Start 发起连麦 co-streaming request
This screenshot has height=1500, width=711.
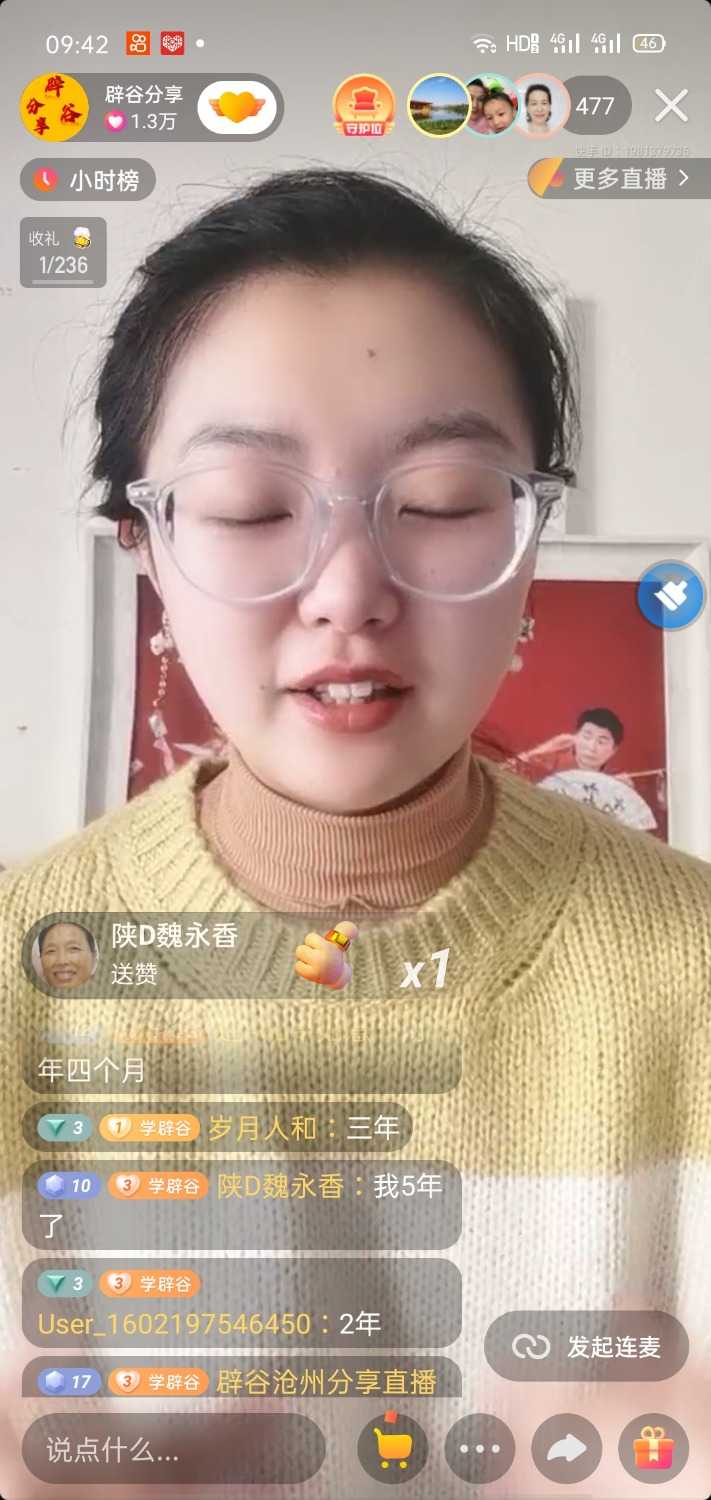tap(587, 1347)
